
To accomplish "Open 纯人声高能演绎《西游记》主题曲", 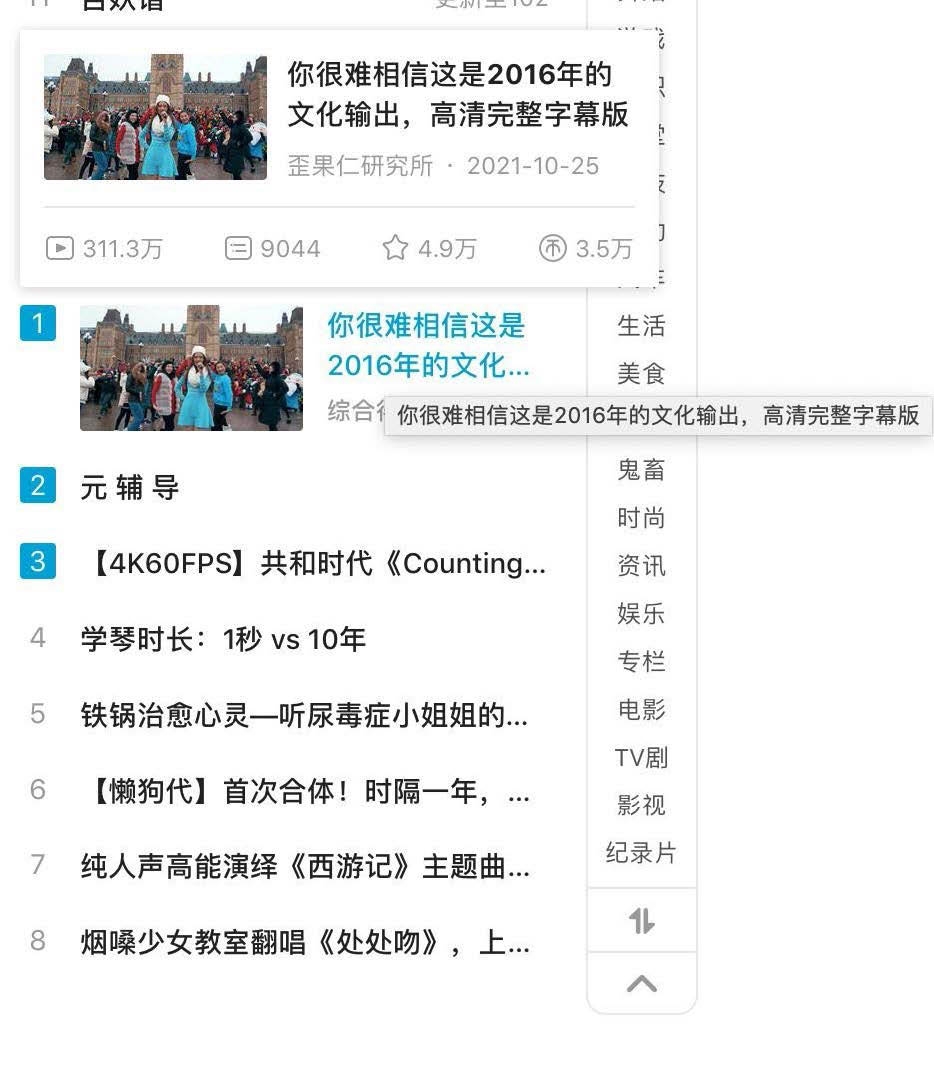I will click(304, 866).
